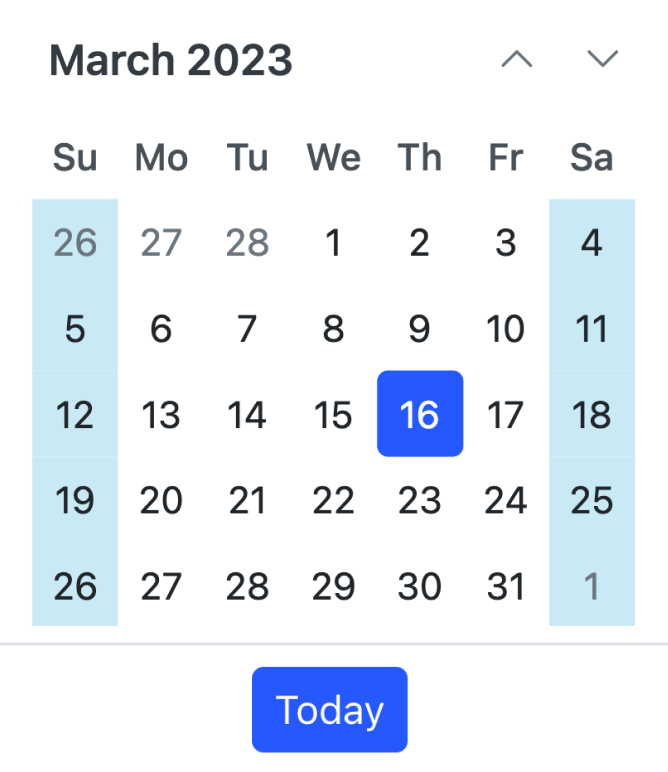Select Tuesday March 7

click(247, 328)
